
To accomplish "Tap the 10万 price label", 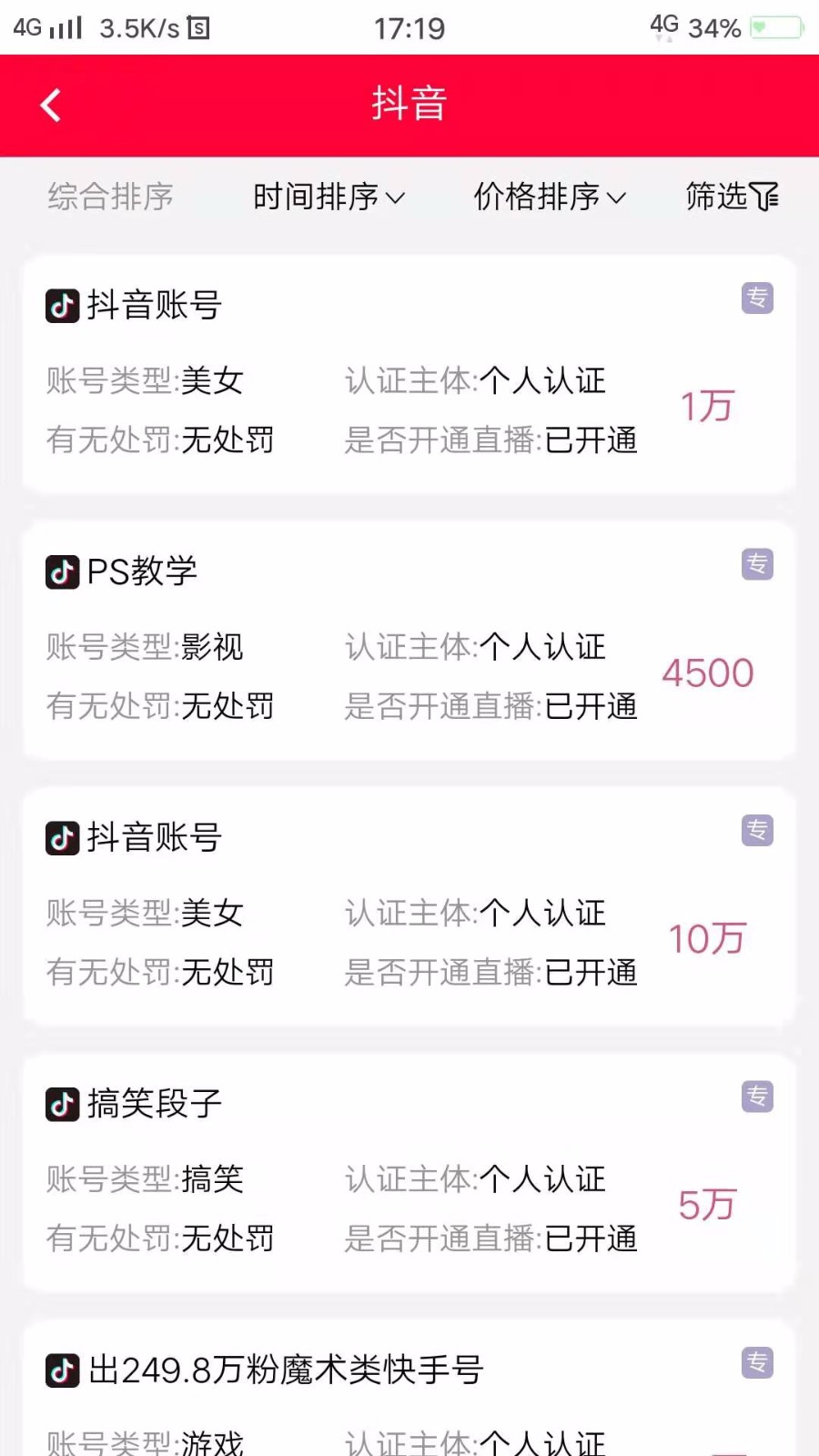I will [x=707, y=940].
